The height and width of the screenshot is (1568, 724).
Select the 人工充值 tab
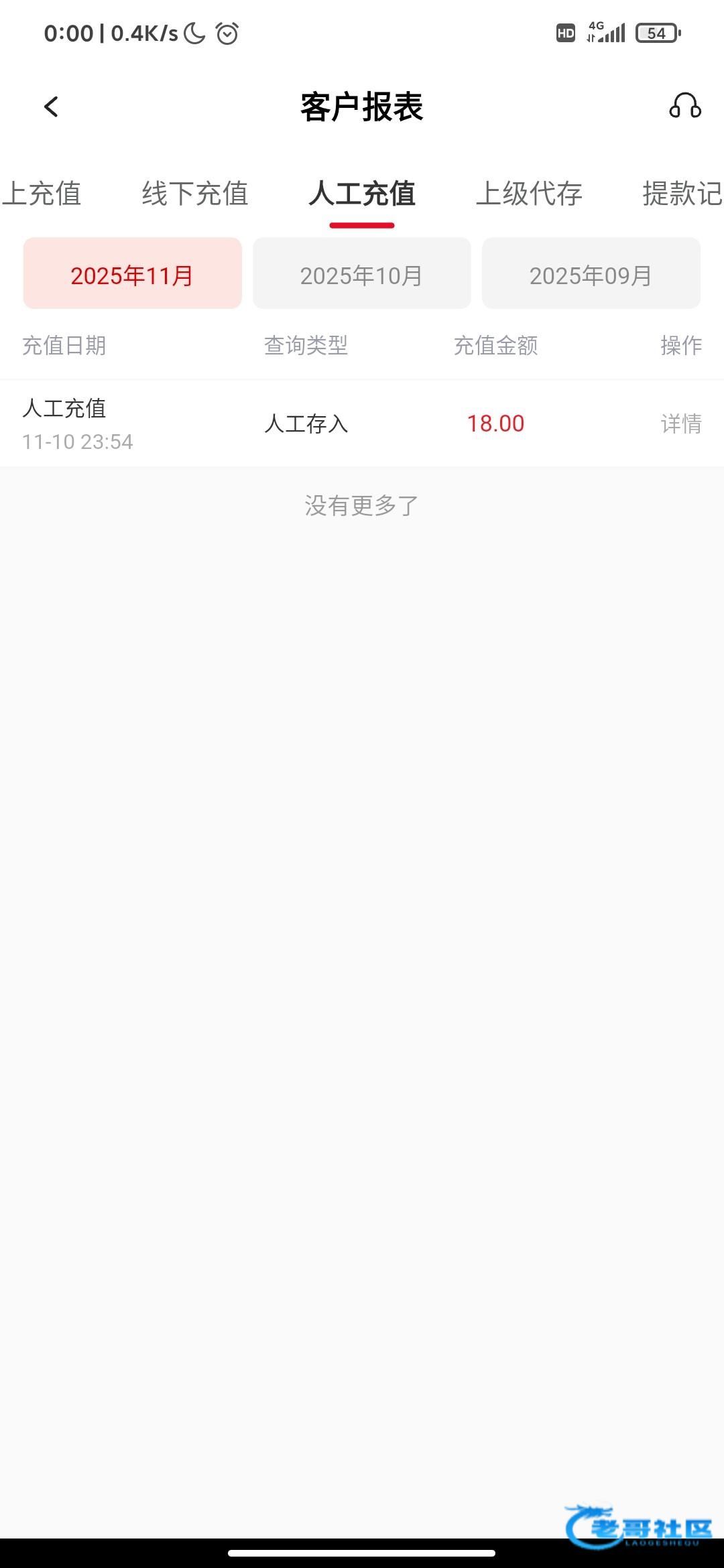click(362, 194)
